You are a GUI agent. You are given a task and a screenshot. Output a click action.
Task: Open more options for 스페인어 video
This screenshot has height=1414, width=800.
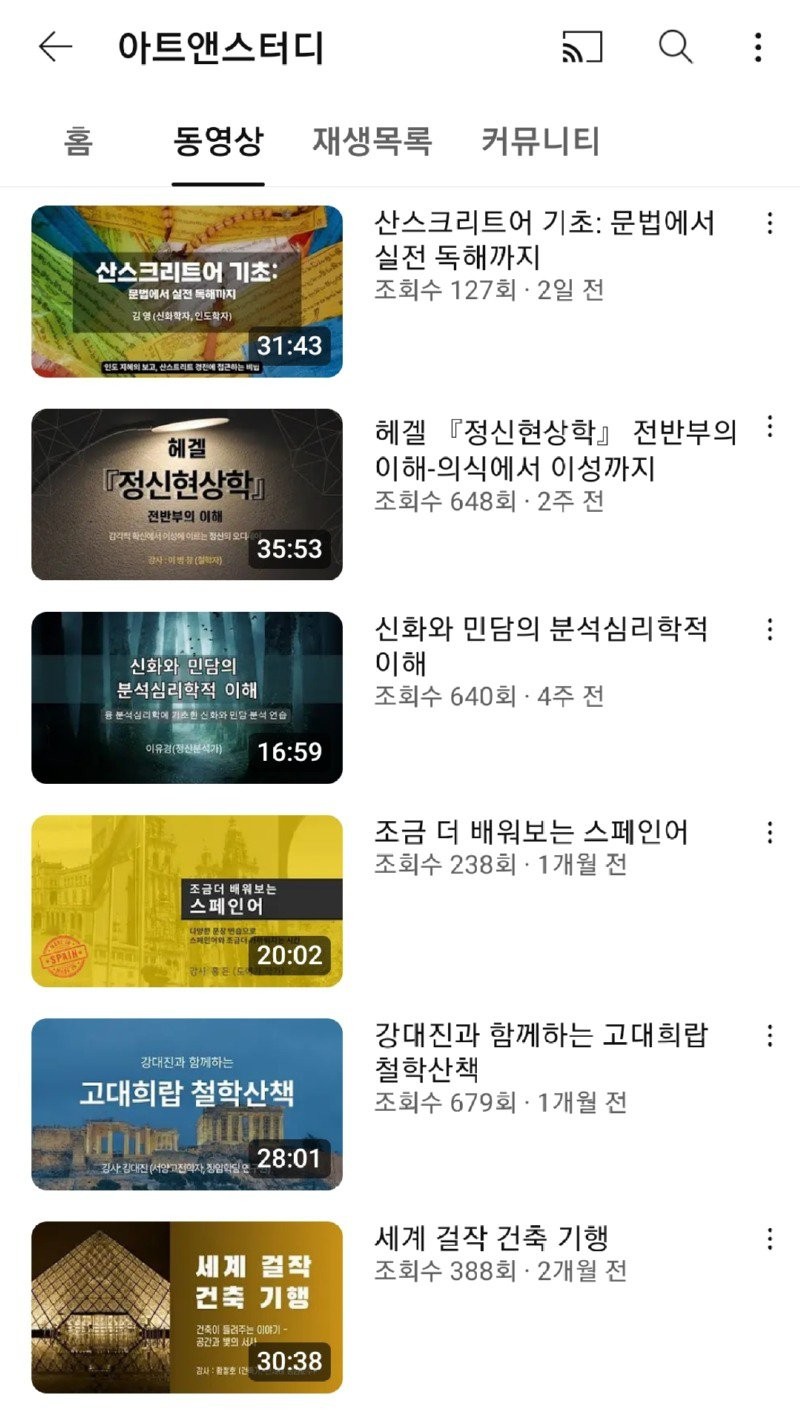point(769,833)
